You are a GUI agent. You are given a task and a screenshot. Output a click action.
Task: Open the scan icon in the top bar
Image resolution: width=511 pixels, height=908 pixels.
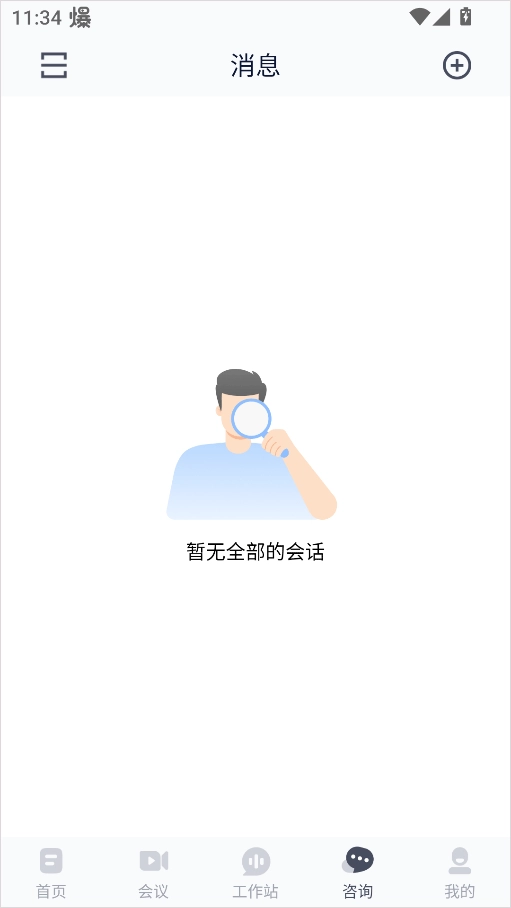54,65
